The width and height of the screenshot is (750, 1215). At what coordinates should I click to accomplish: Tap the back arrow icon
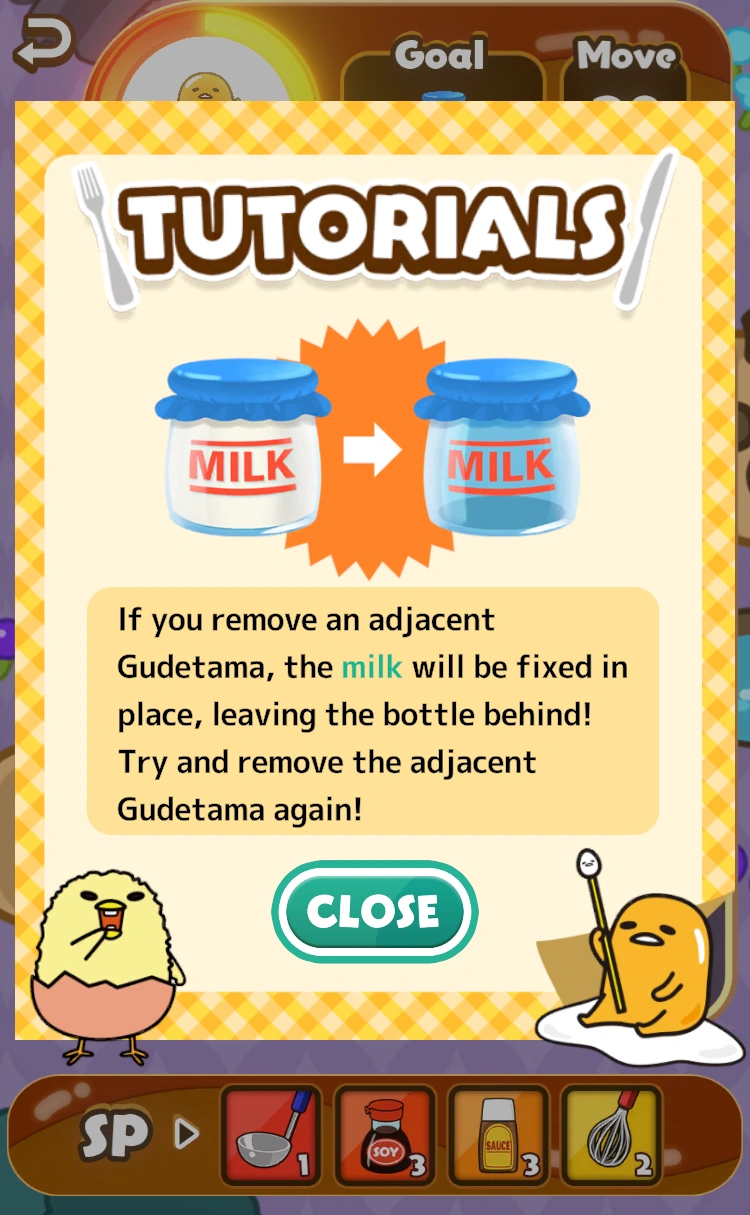(x=44, y=44)
